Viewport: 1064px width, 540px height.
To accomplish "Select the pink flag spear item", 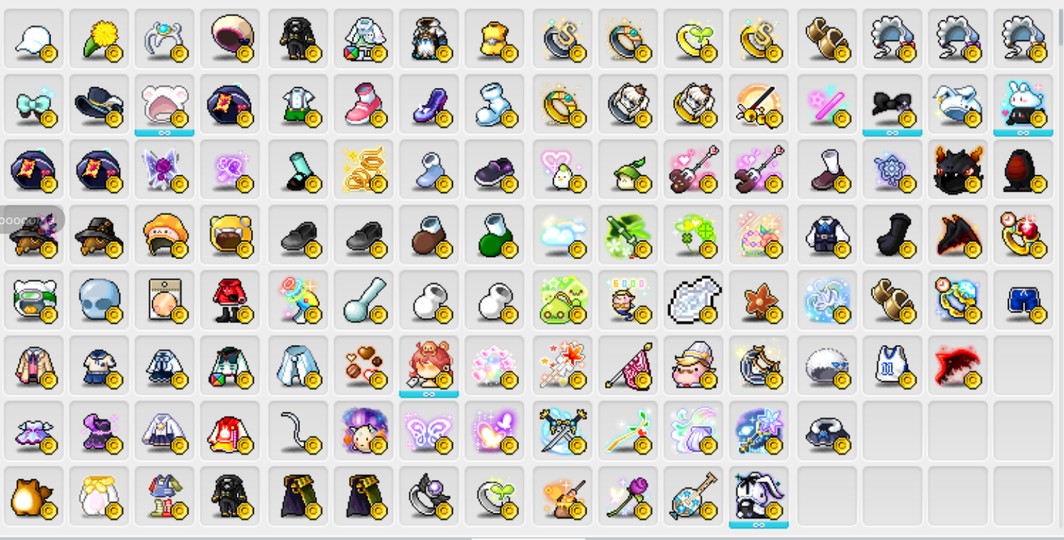I will (626, 364).
